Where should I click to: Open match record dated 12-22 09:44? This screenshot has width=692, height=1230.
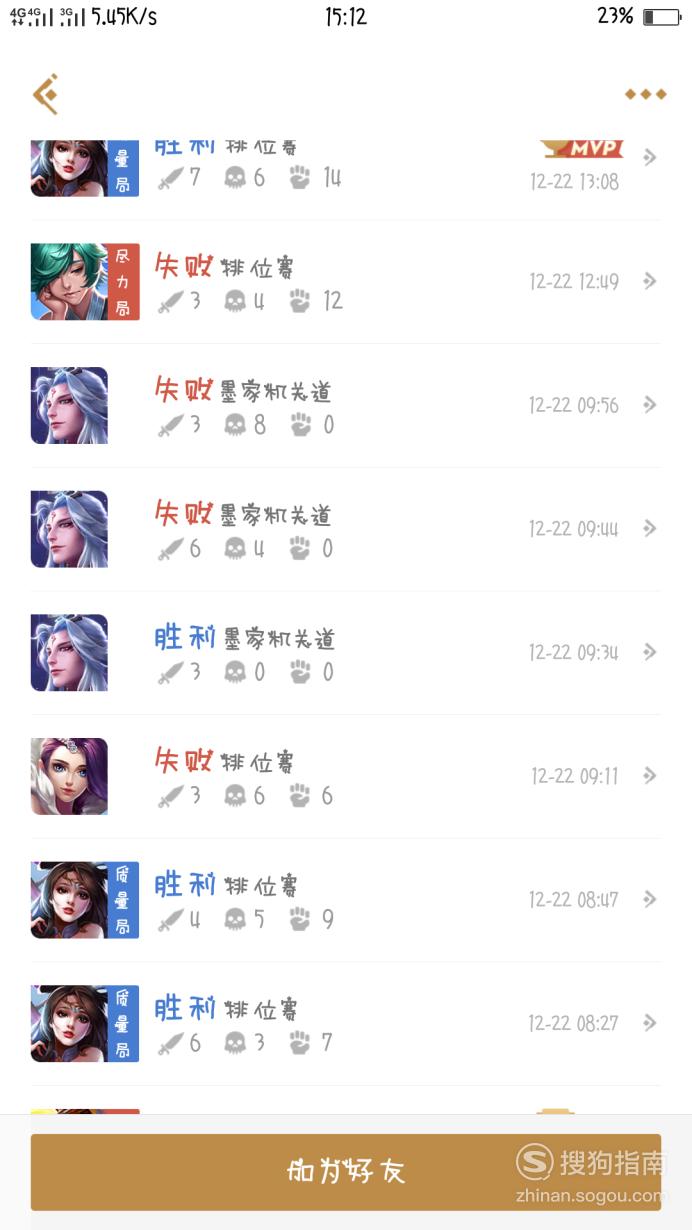(345, 529)
